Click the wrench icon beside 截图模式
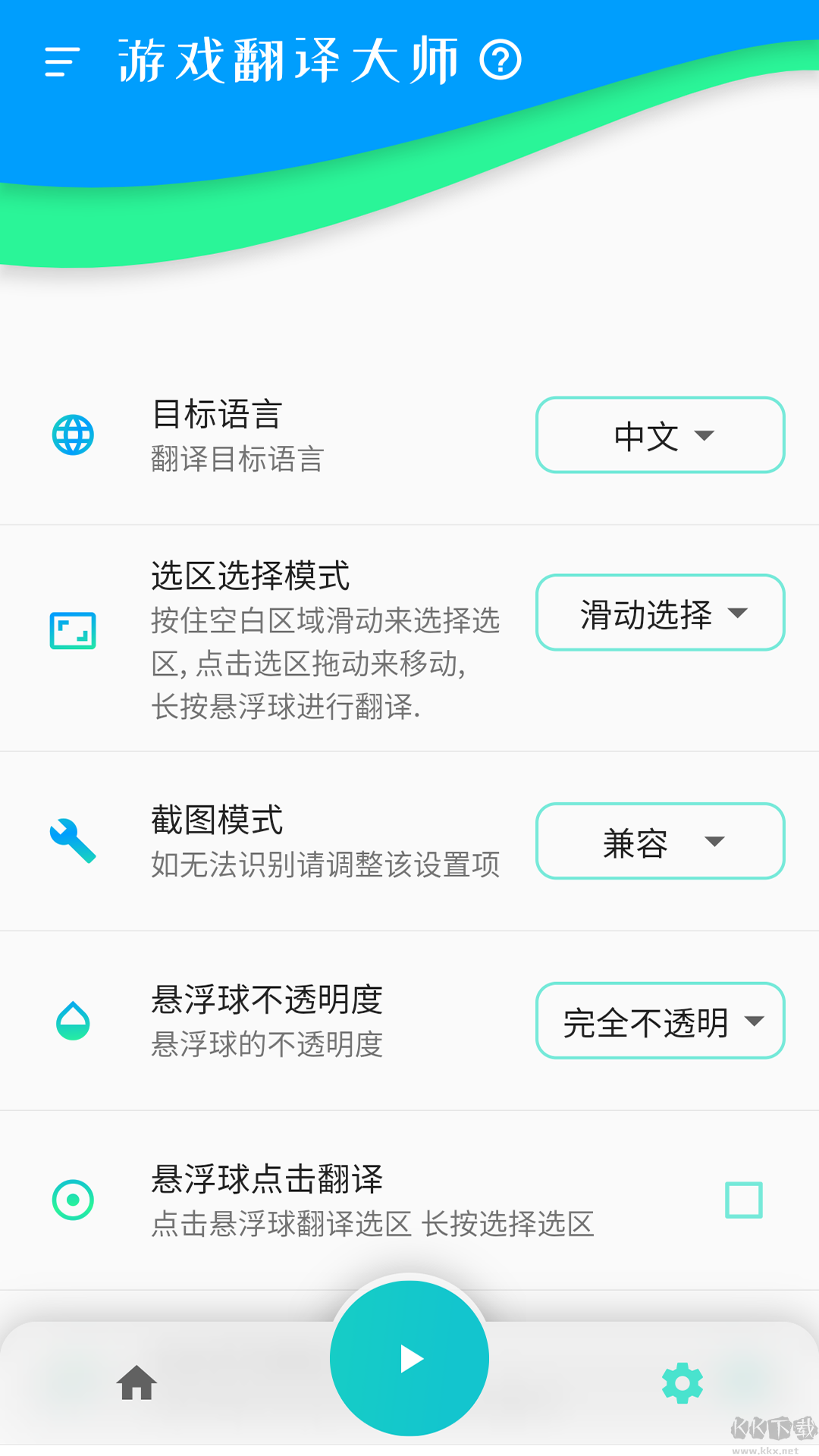The height and width of the screenshot is (1456, 819). pos(72,842)
